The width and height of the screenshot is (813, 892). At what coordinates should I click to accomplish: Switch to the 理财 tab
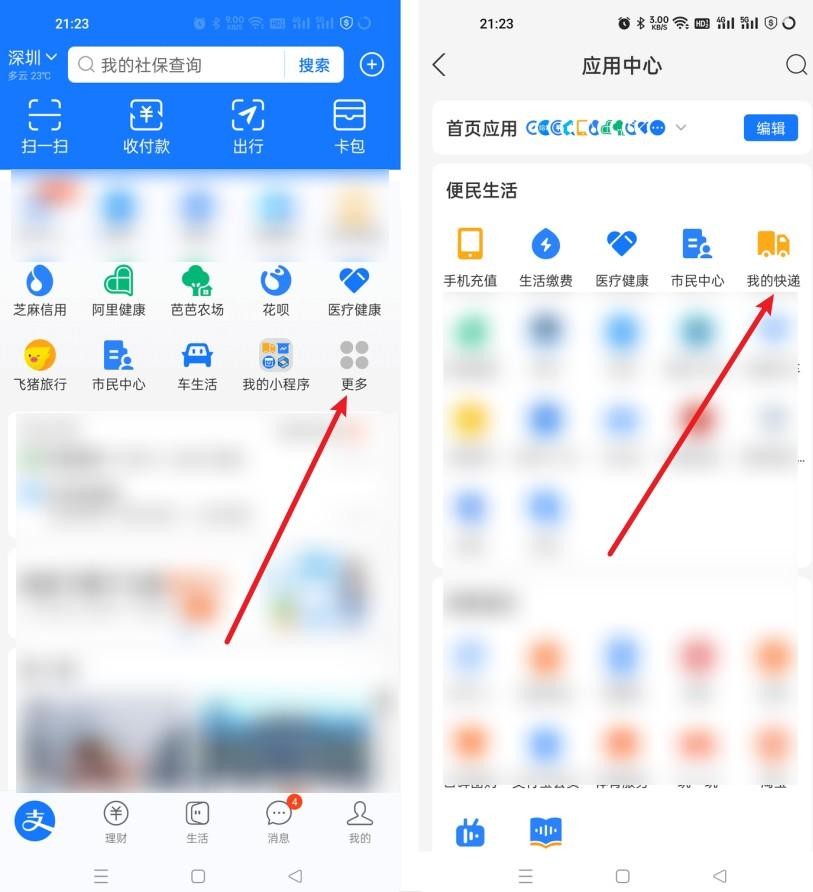click(x=116, y=822)
